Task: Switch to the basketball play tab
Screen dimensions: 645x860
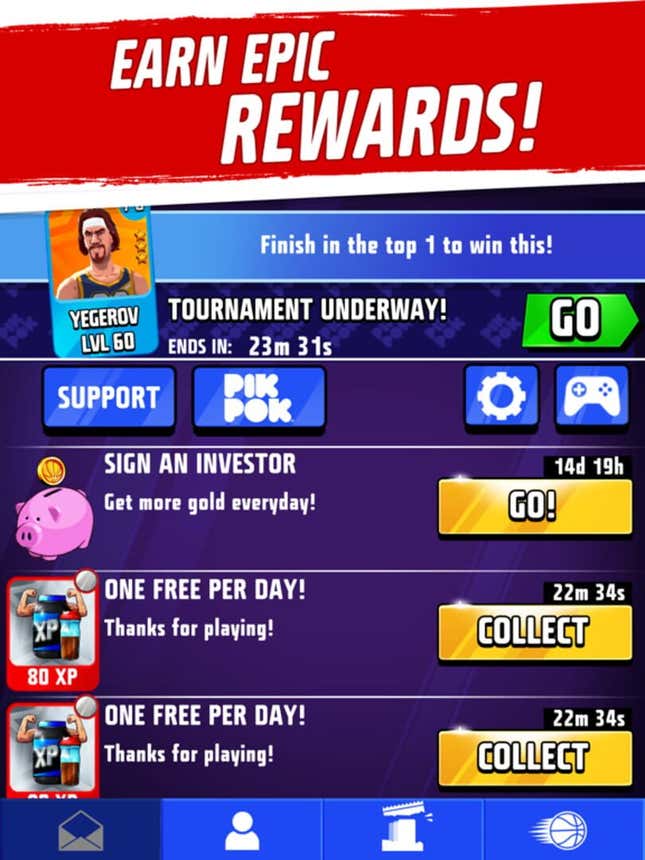Action: [x=565, y=830]
